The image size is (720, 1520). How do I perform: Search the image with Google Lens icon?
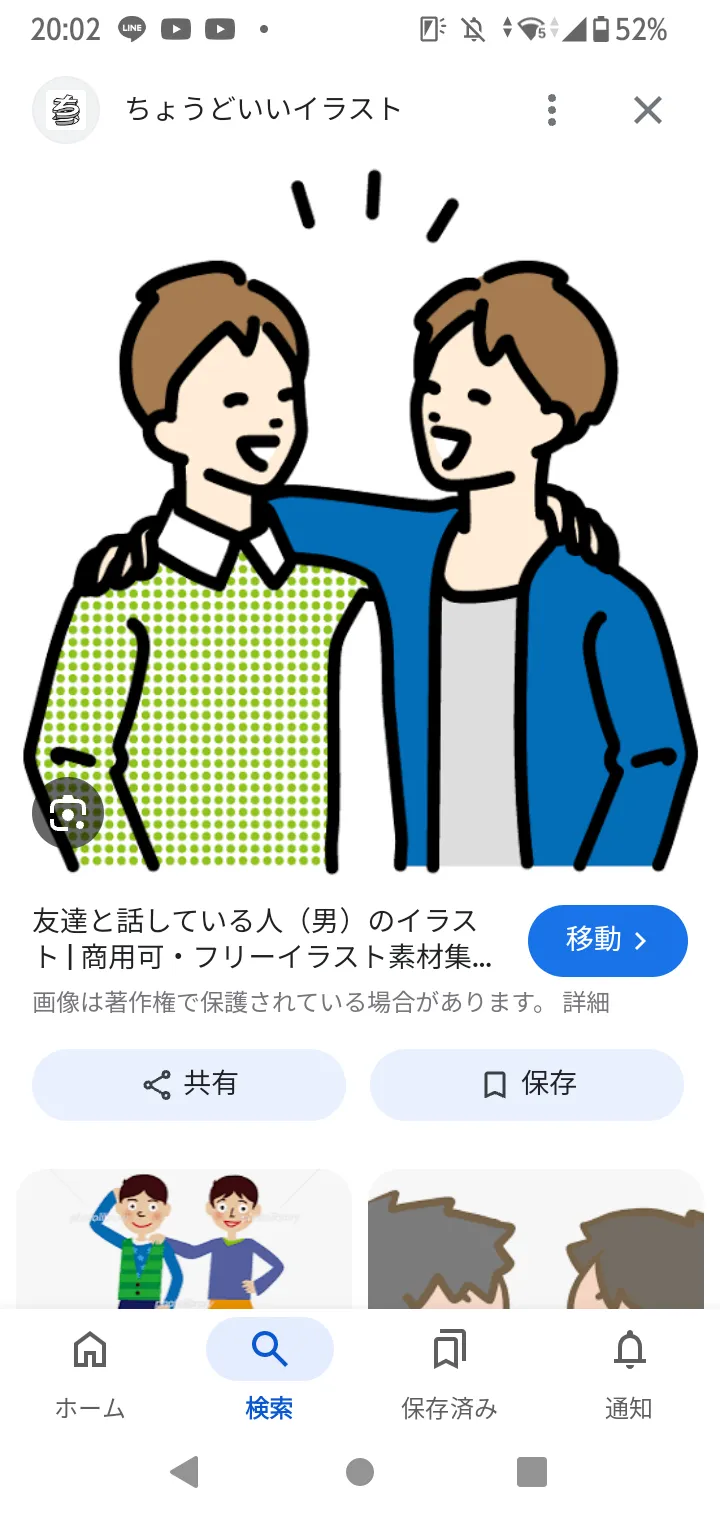click(68, 814)
